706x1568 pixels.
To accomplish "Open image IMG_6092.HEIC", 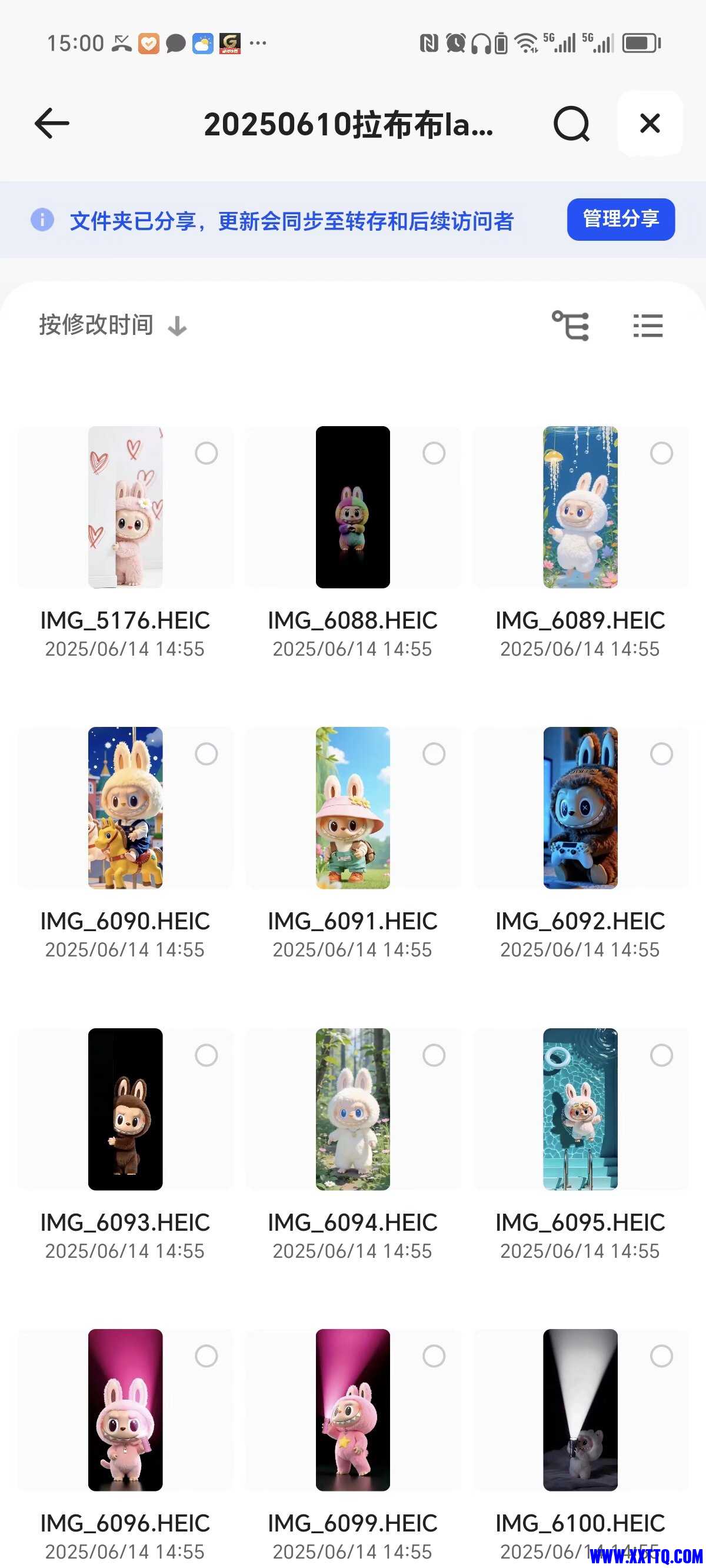I will point(580,808).
